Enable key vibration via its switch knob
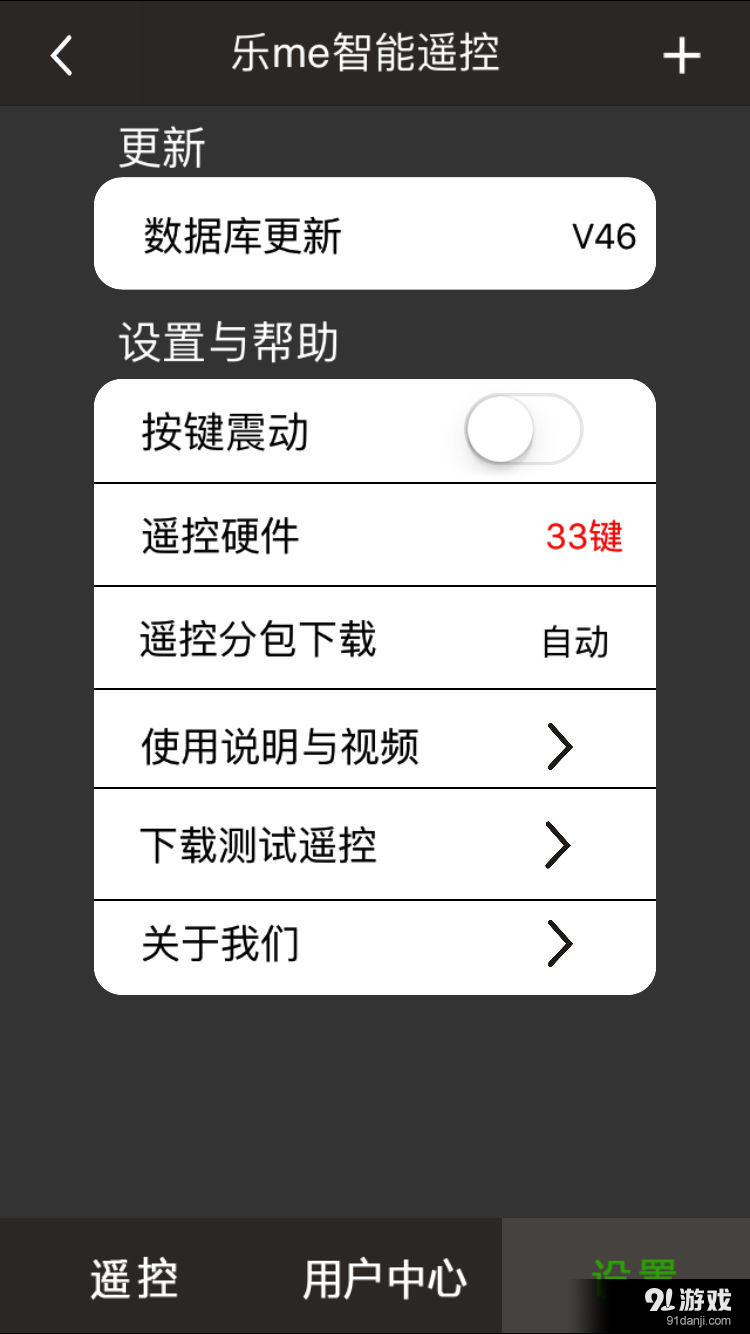Viewport: 750px width, 1334px height. (x=500, y=430)
